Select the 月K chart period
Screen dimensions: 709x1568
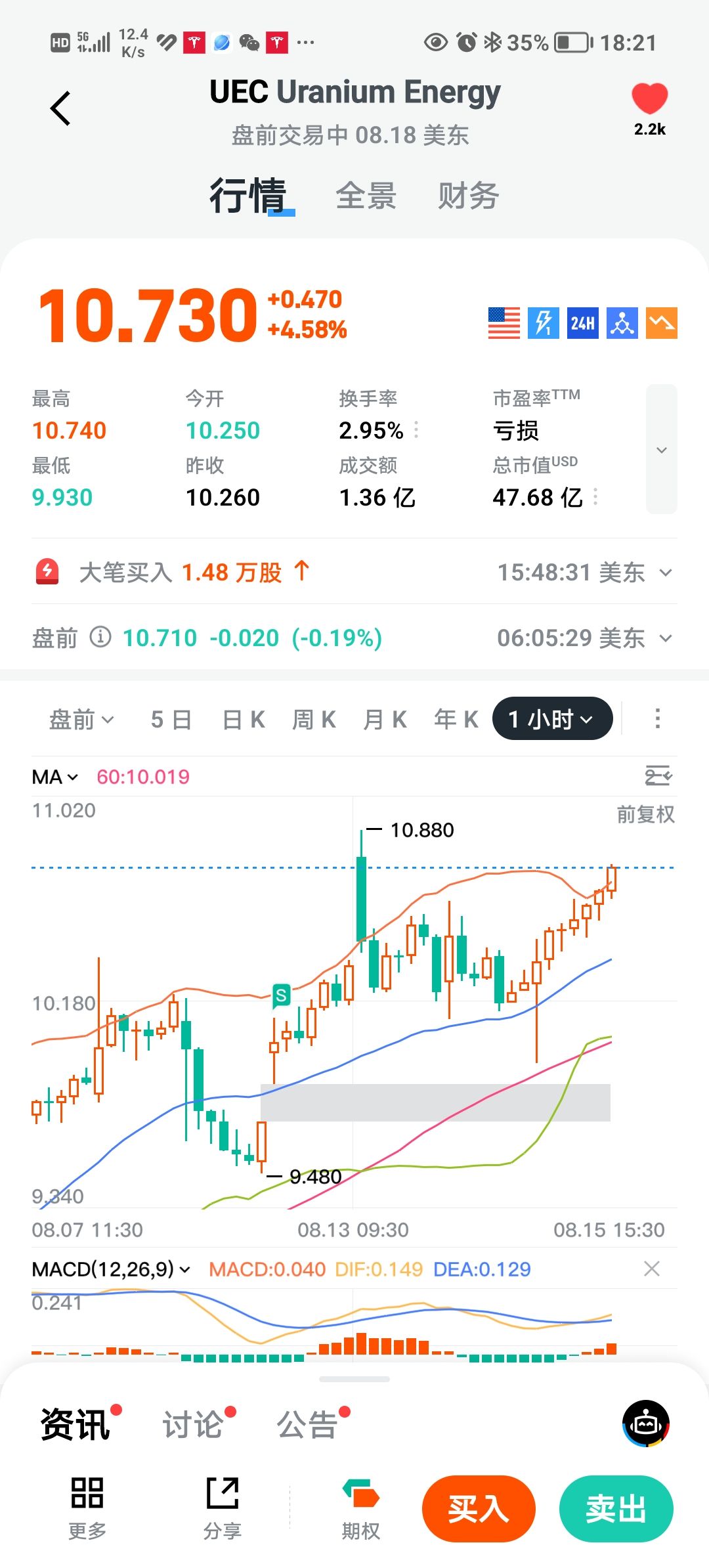385,720
